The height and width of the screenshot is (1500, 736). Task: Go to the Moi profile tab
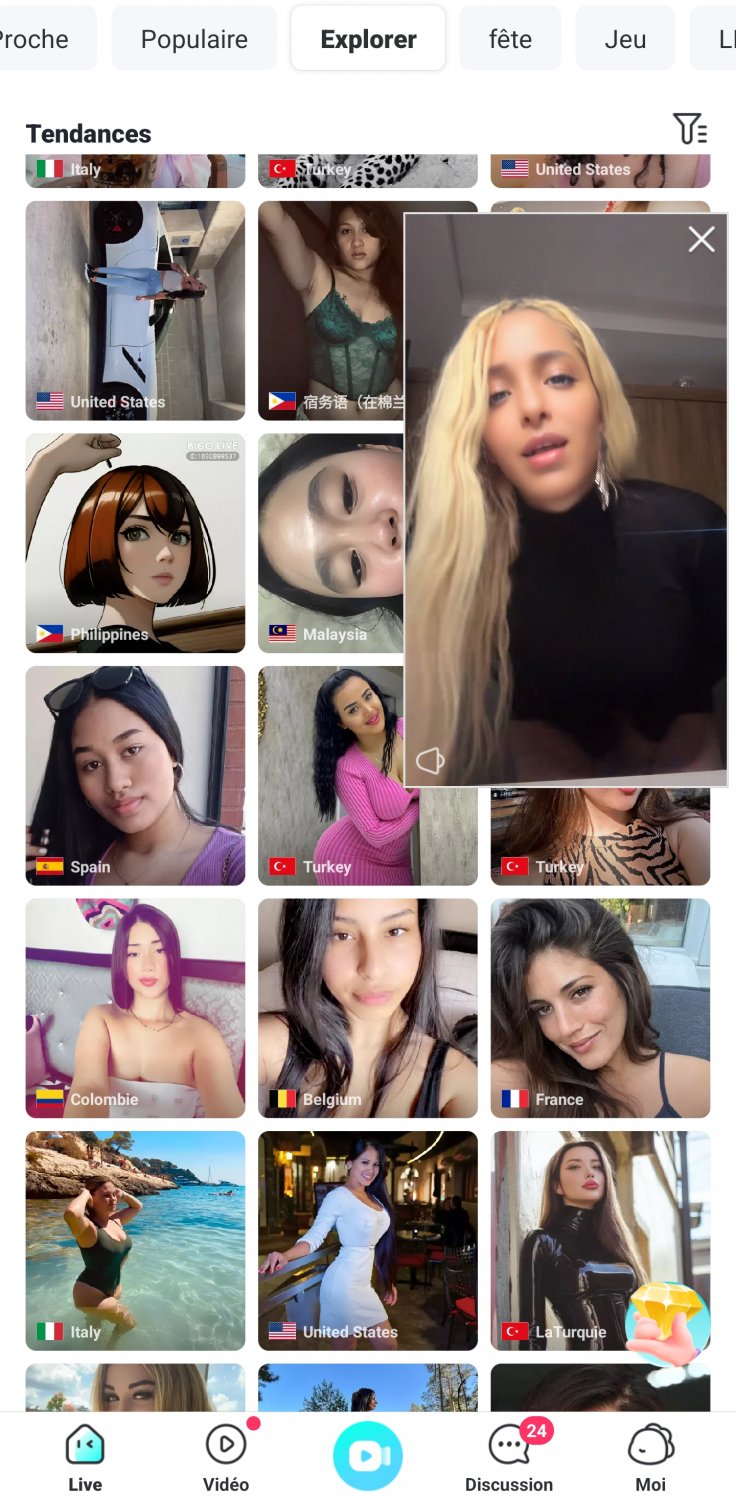point(651,1458)
